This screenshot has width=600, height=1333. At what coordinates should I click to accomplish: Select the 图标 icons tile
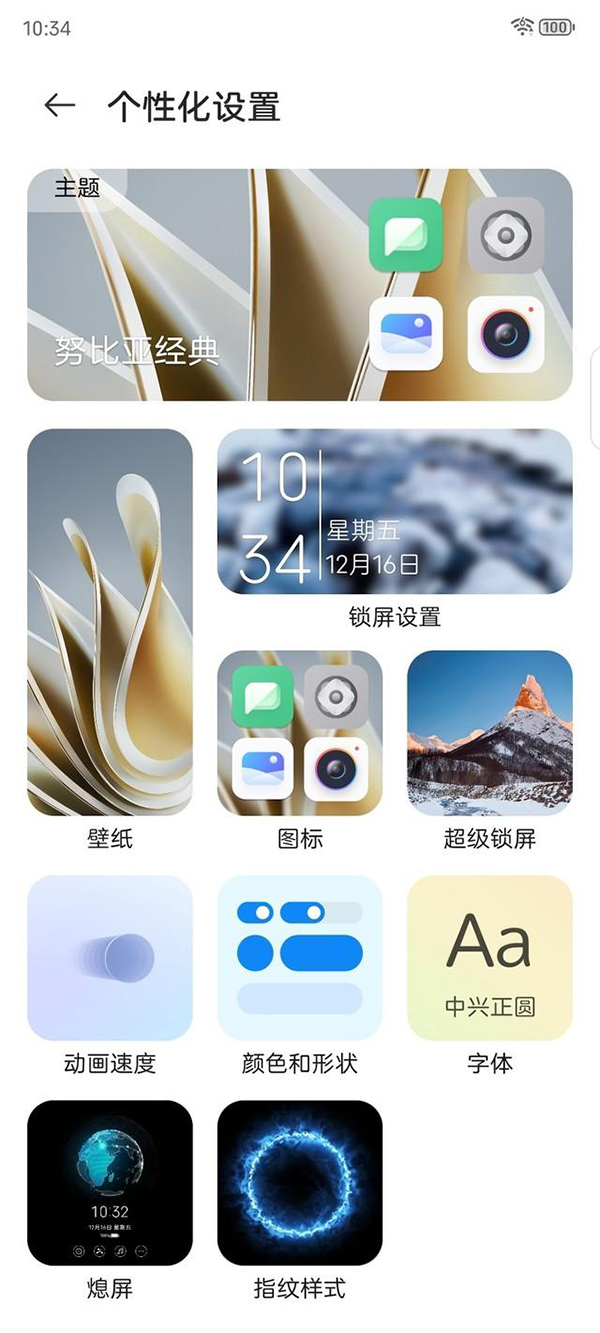pos(299,733)
